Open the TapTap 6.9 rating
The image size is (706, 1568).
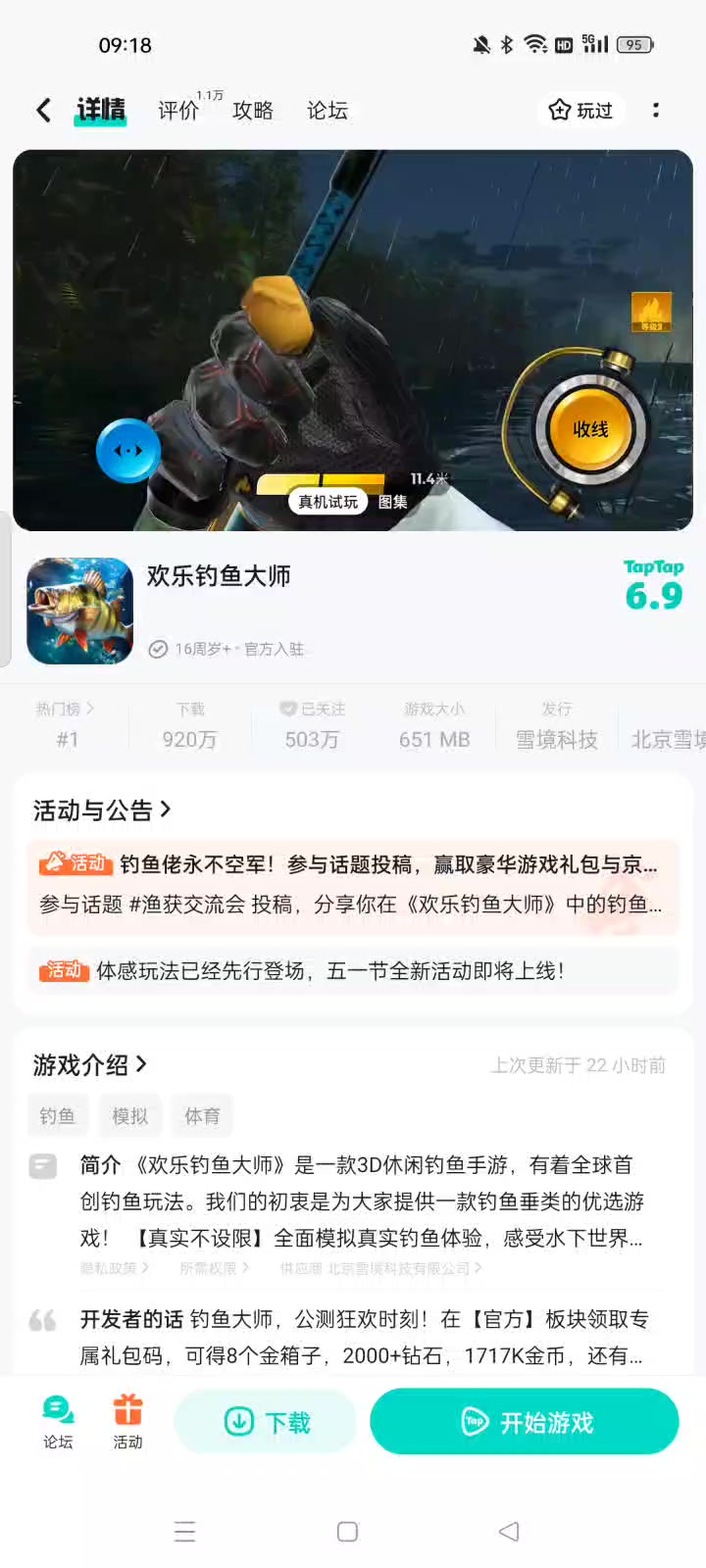click(653, 586)
